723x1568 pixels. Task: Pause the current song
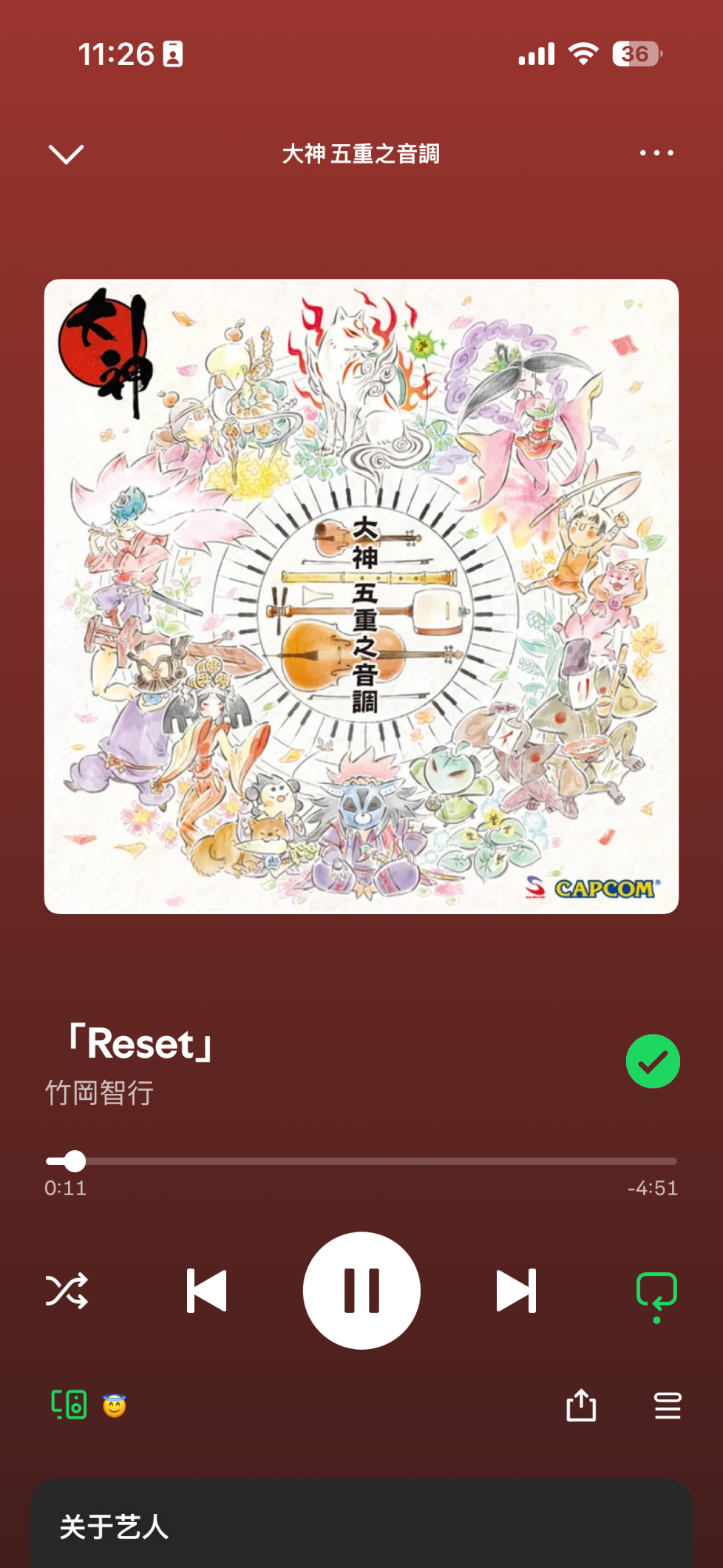361,1291
